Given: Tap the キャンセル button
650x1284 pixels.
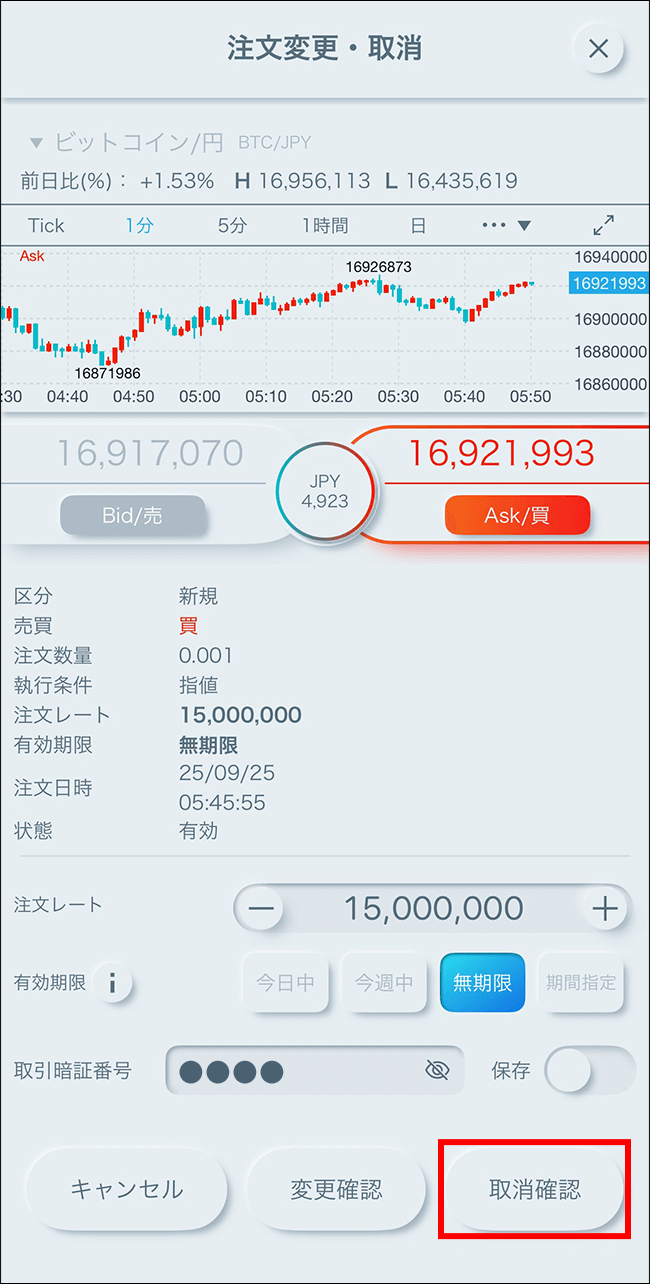Looking at the screenshot, I should [x=126, y=1189].
